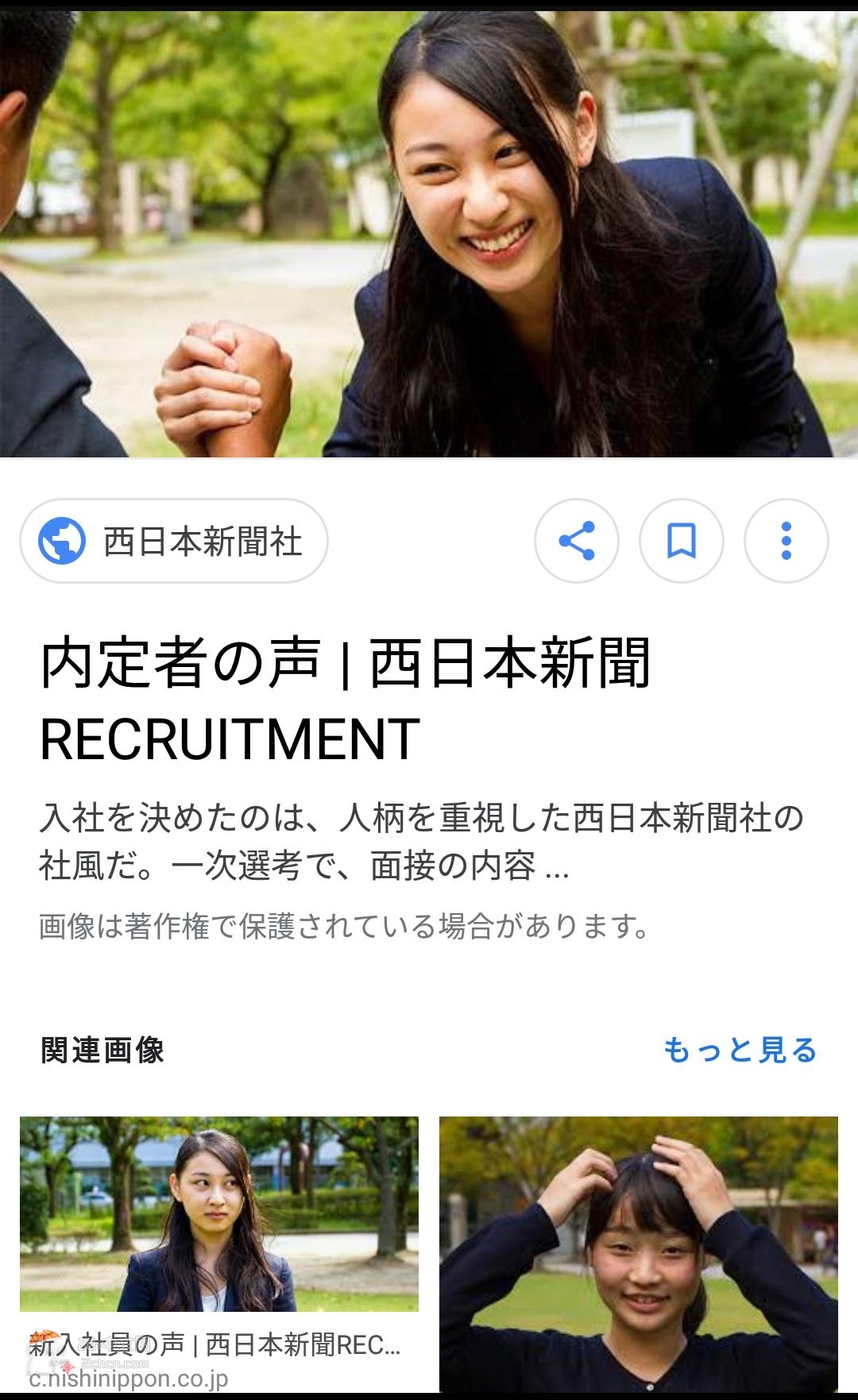The width and height of the screenshot is (858, 1400).
Task: Tap もっと見る to see more related images
Action: click(740, 1050)
